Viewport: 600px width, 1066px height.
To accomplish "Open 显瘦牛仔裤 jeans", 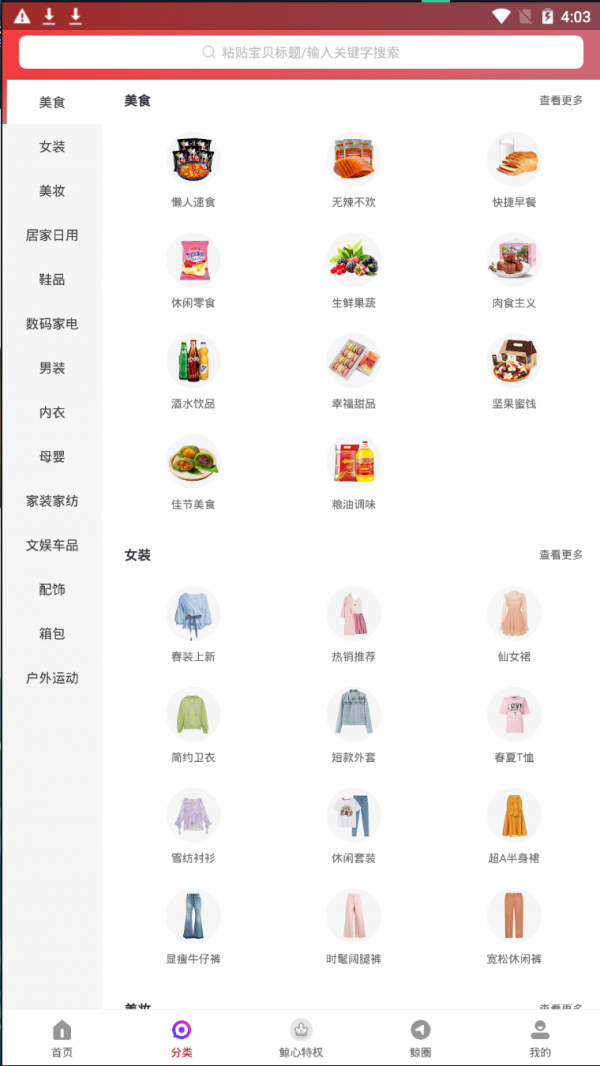I will point(193,927).
